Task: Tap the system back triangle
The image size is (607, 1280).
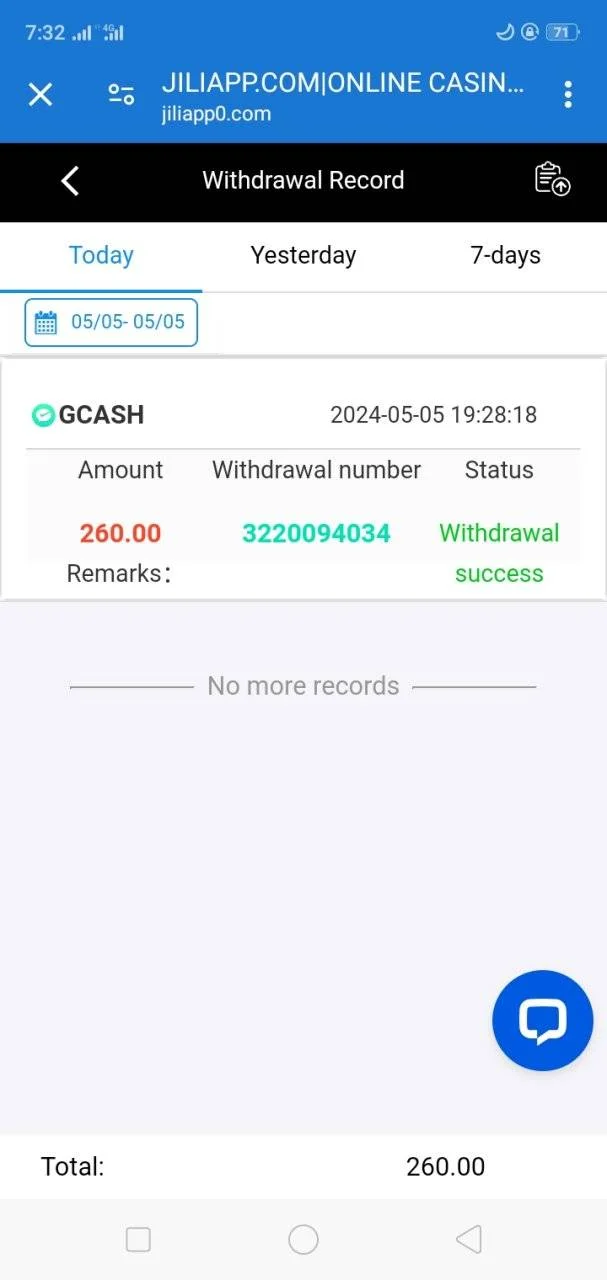Action: [x=468, y=1240]
